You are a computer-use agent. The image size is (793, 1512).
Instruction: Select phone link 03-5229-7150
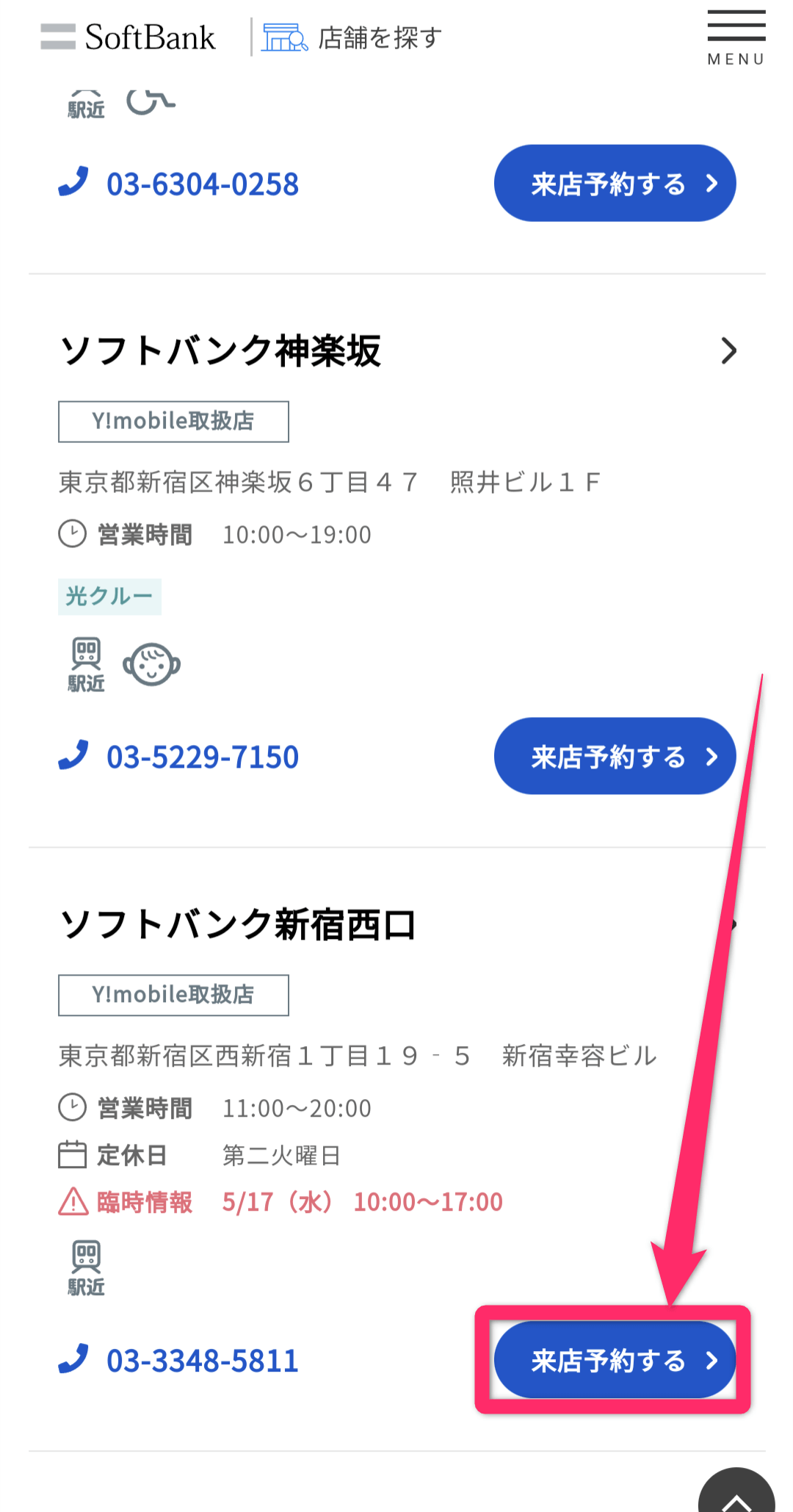click(x=203, y=756)
